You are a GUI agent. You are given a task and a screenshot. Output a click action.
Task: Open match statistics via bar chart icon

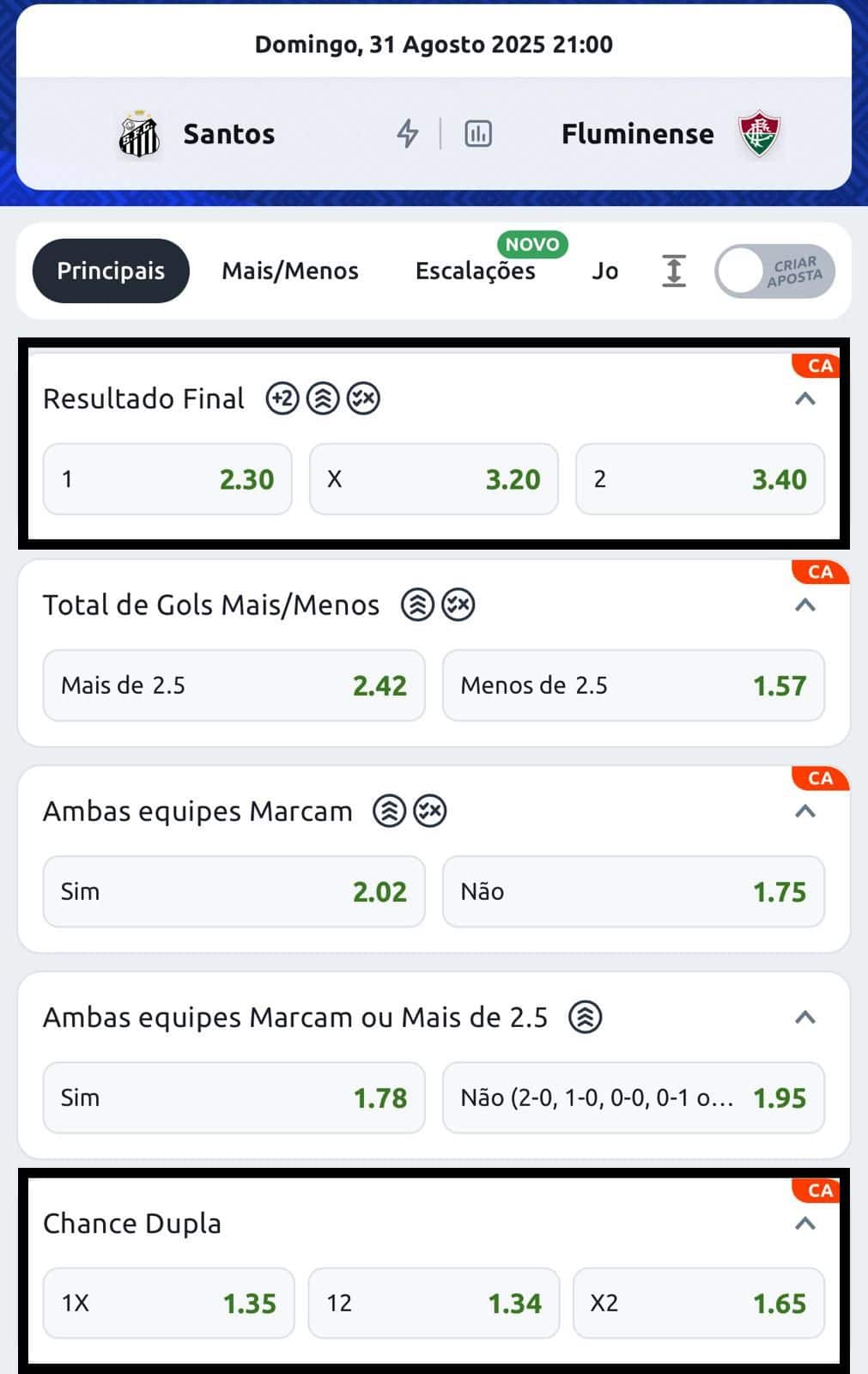[x=478, y=134]
